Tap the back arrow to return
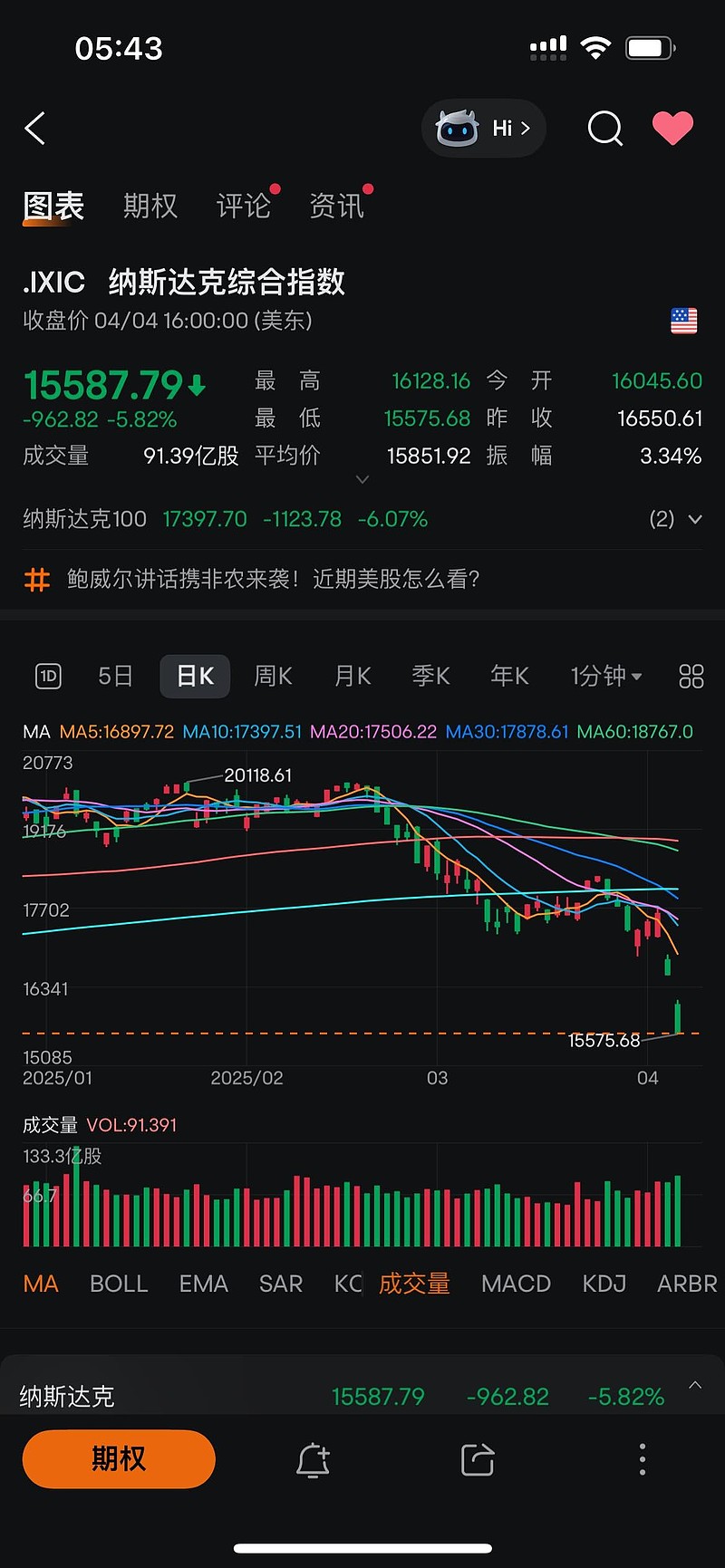 coord(34,128)
